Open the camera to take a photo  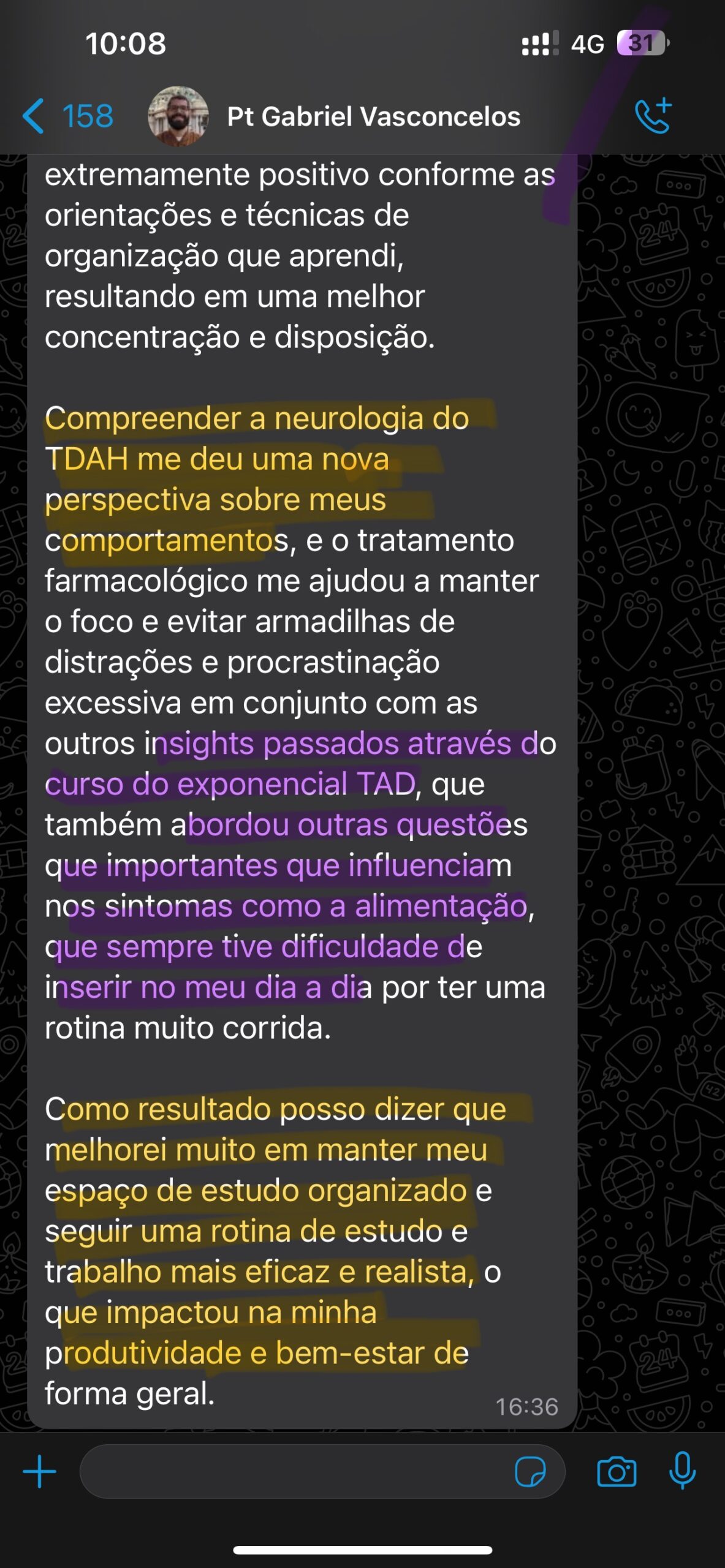(617, 1472)
